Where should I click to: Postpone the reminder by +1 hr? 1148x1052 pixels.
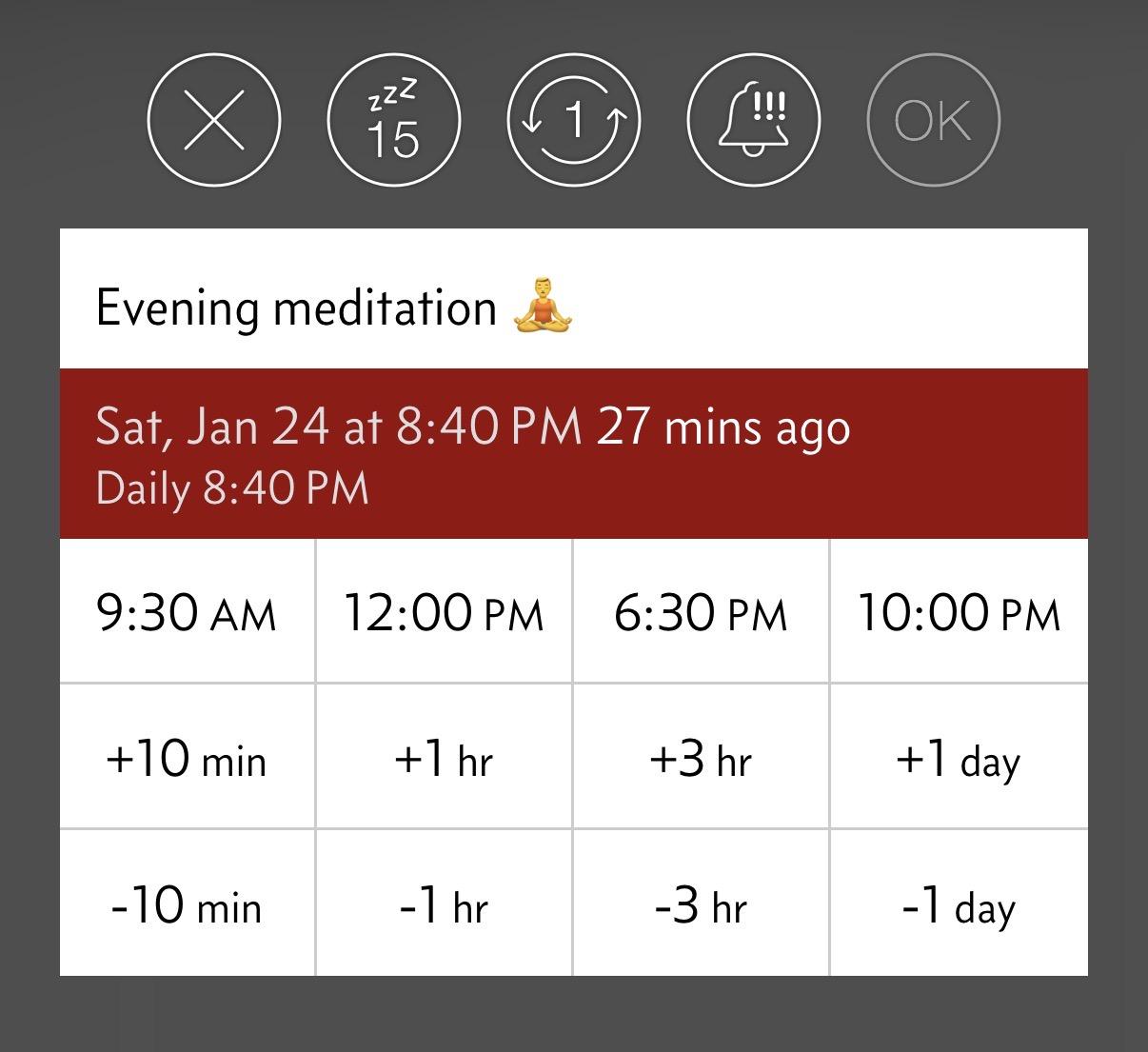[x=444, y=759]
